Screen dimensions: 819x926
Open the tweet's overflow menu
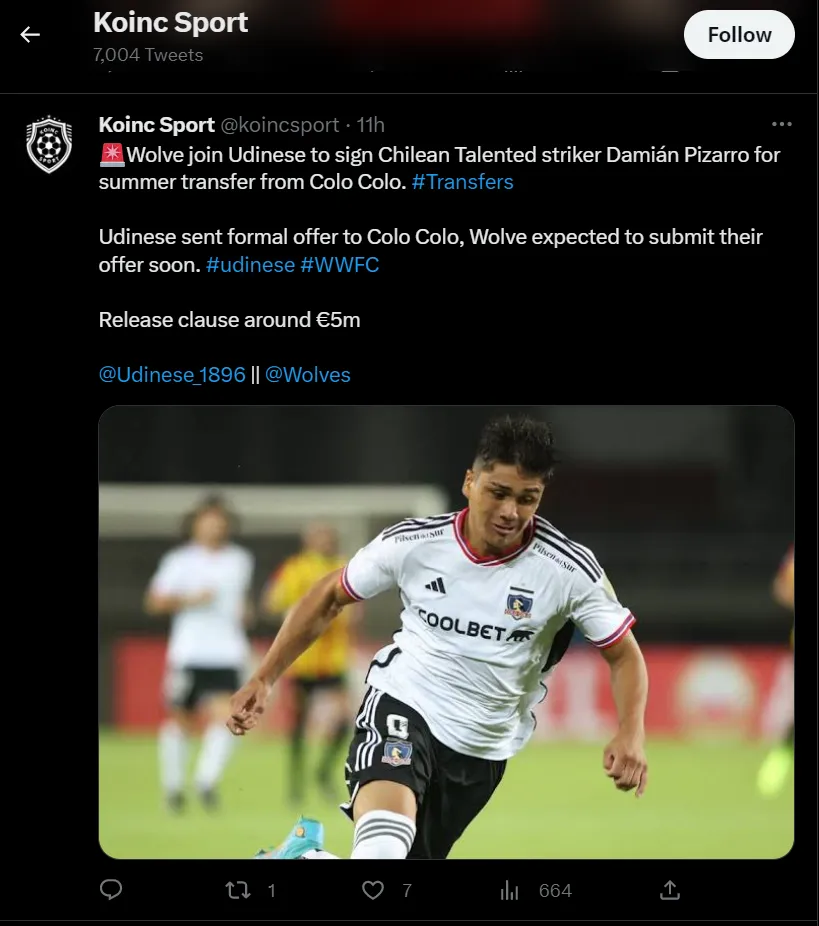click(x=781, y=124)
